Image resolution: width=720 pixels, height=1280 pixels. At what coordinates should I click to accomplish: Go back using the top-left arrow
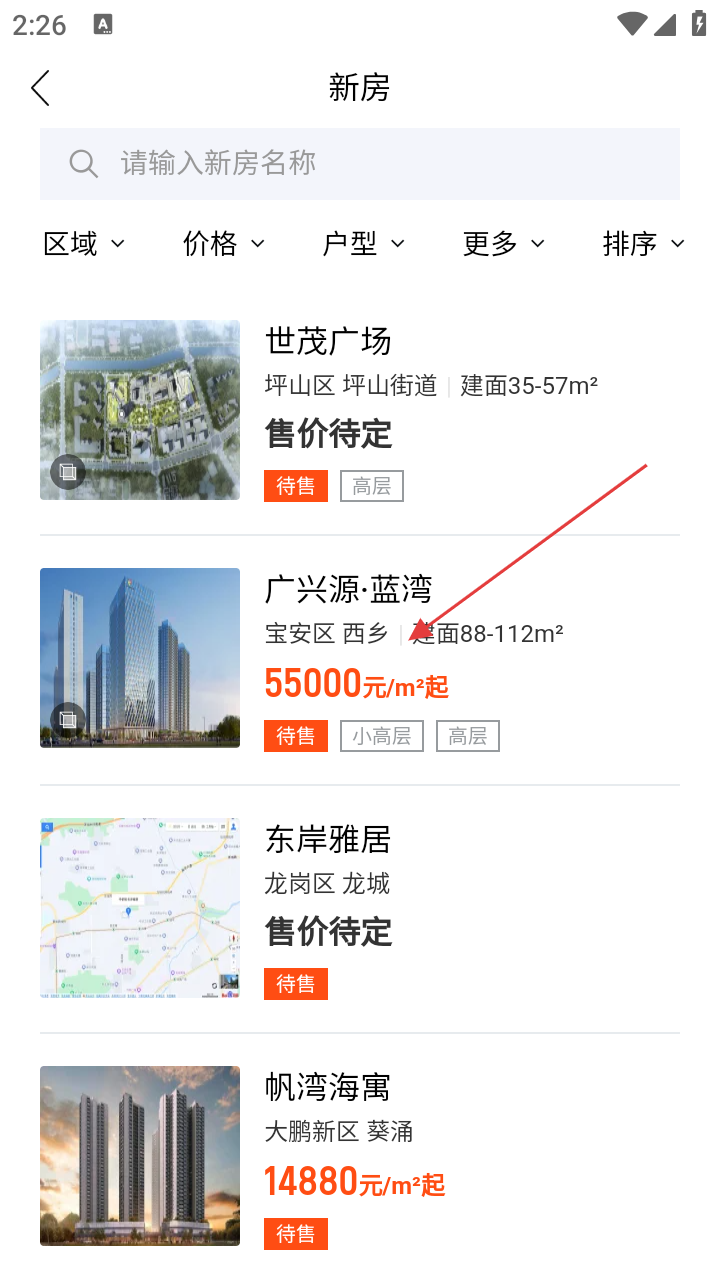point(41,88)
